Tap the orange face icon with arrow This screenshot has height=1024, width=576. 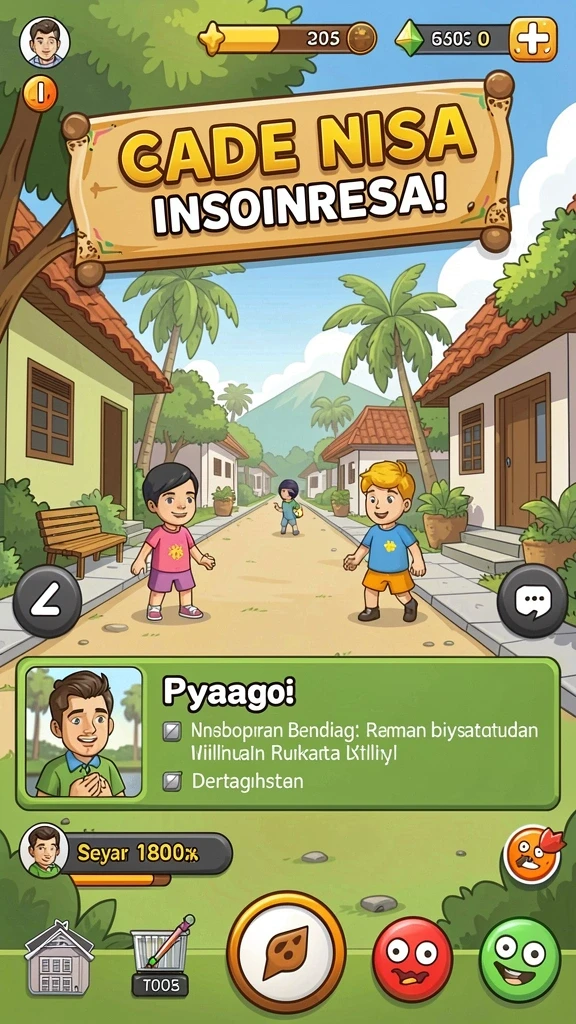click(534, 854)
